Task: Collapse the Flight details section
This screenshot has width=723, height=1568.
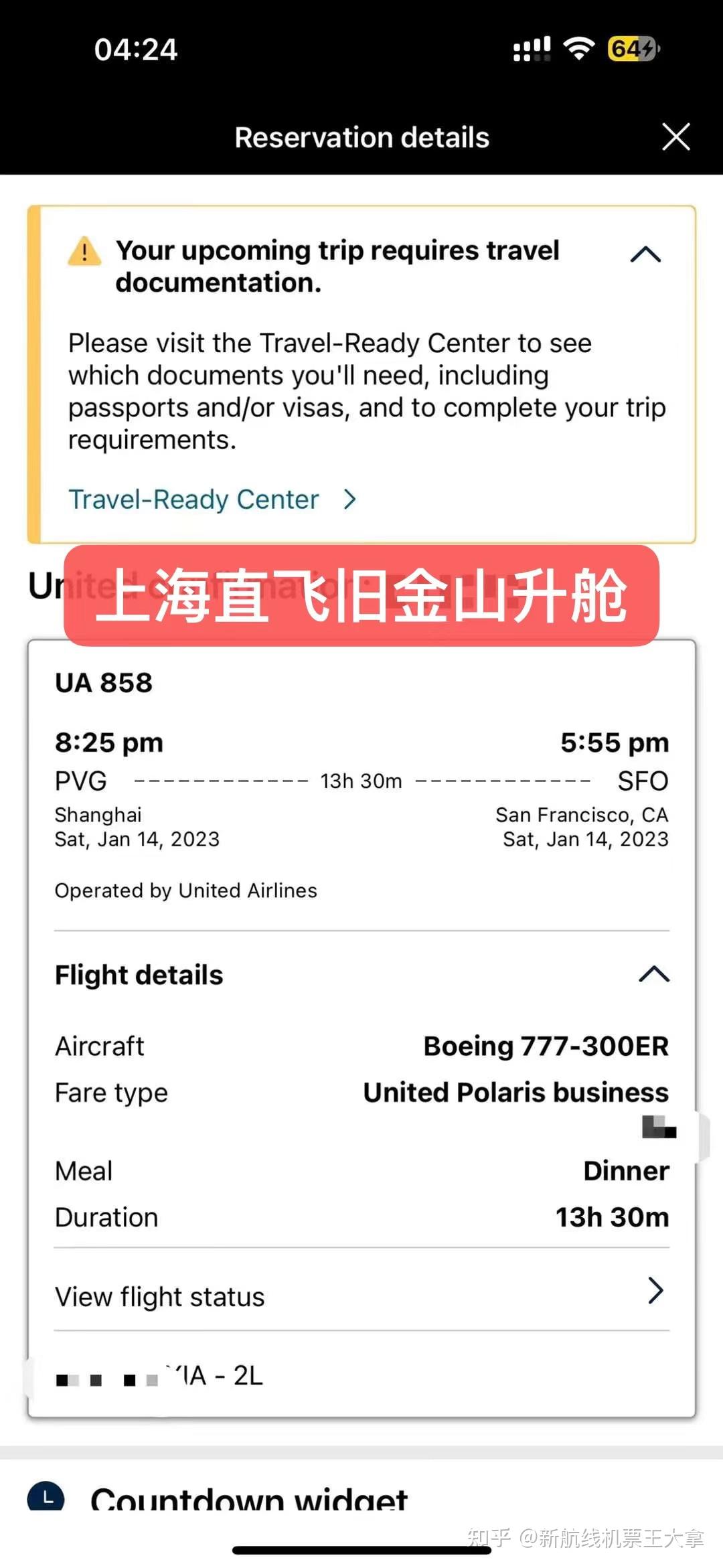Action: pyautogui.click(x=654, y=973)
